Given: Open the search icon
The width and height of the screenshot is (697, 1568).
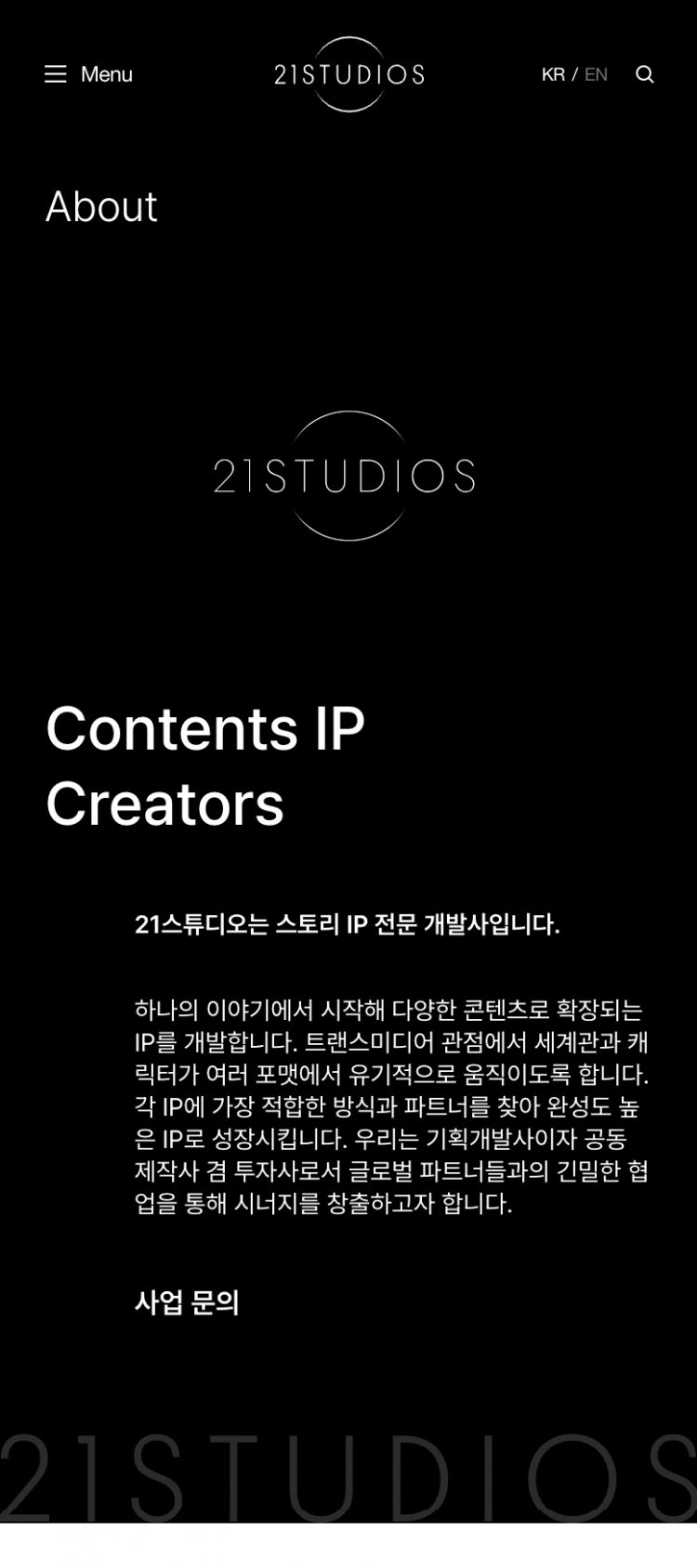Looking at the screenshot, I should coord(644,74).
